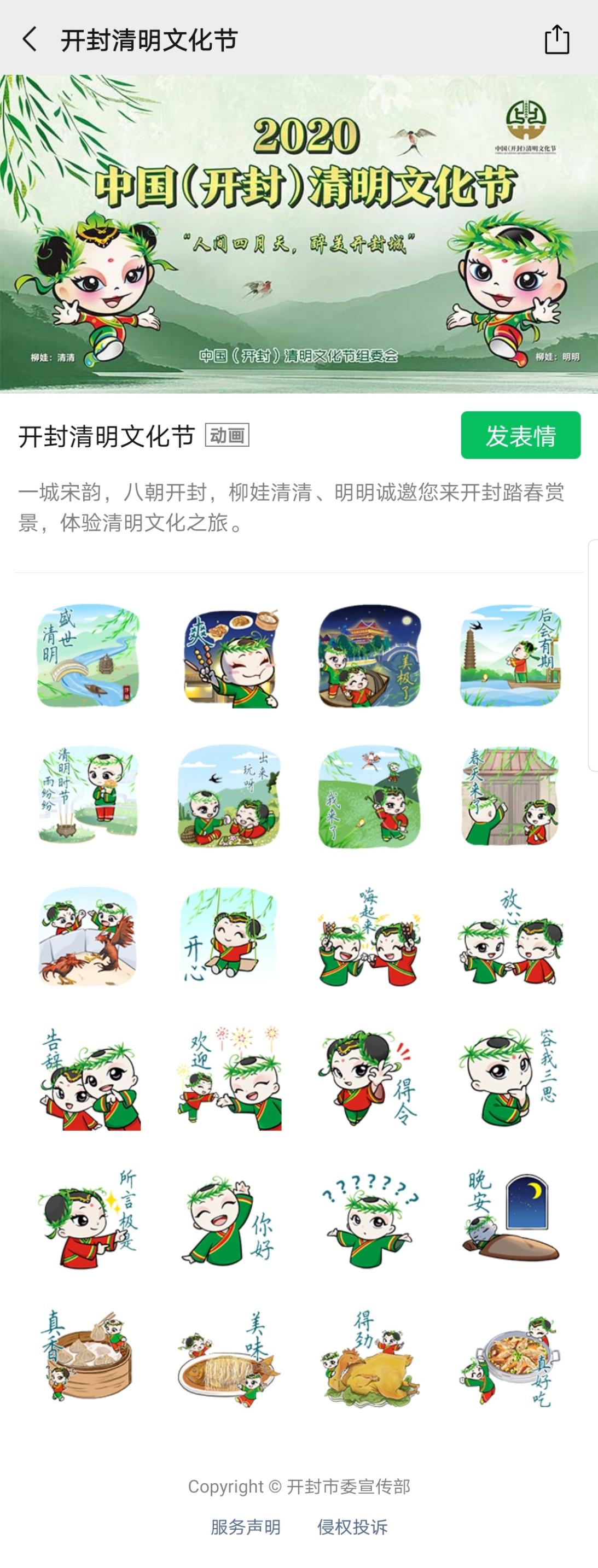The width and height of the screenshot is (598, 1568).
Task: Open the 真好吃 sticker
Action: [x=510, y=1360]
